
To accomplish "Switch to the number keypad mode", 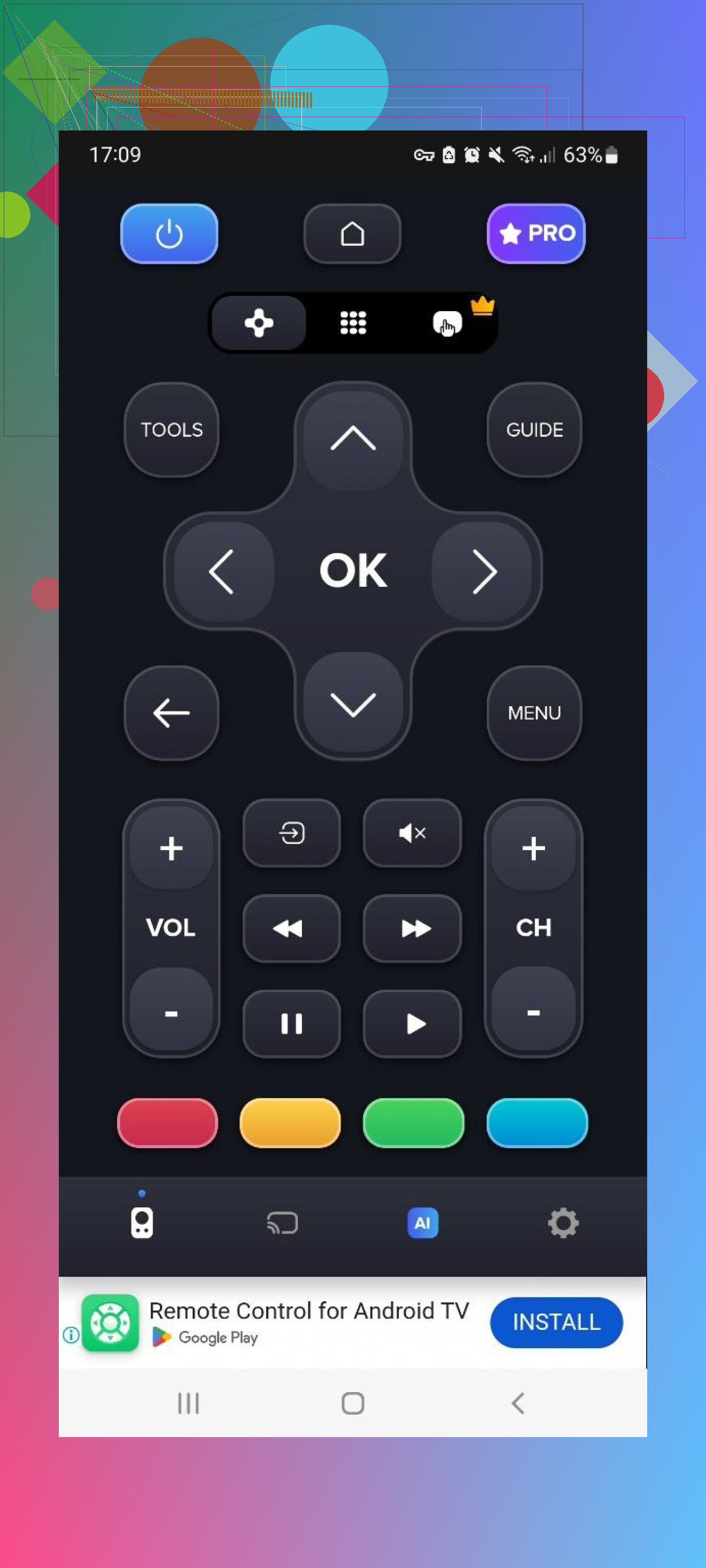I will coord(353,323).
